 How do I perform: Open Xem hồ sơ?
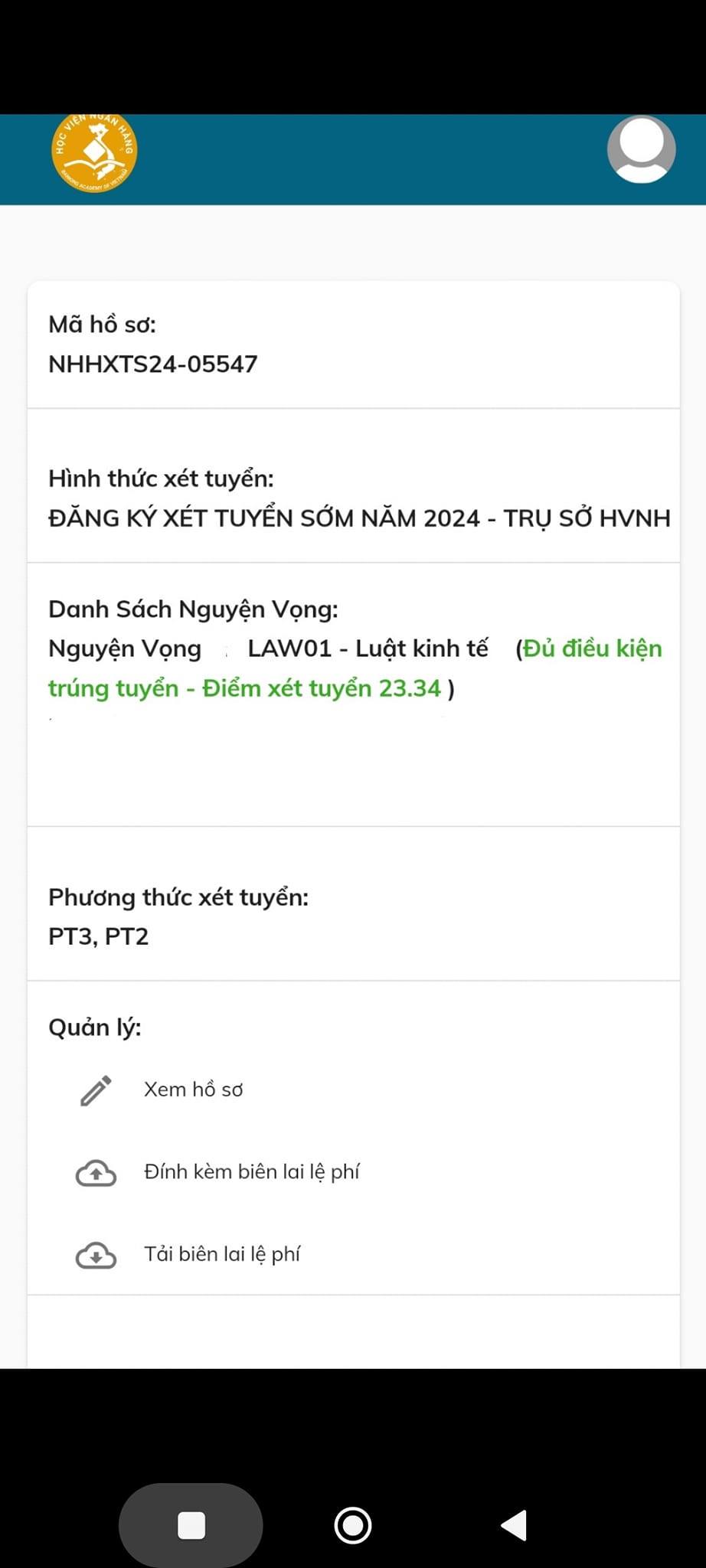193,1089
